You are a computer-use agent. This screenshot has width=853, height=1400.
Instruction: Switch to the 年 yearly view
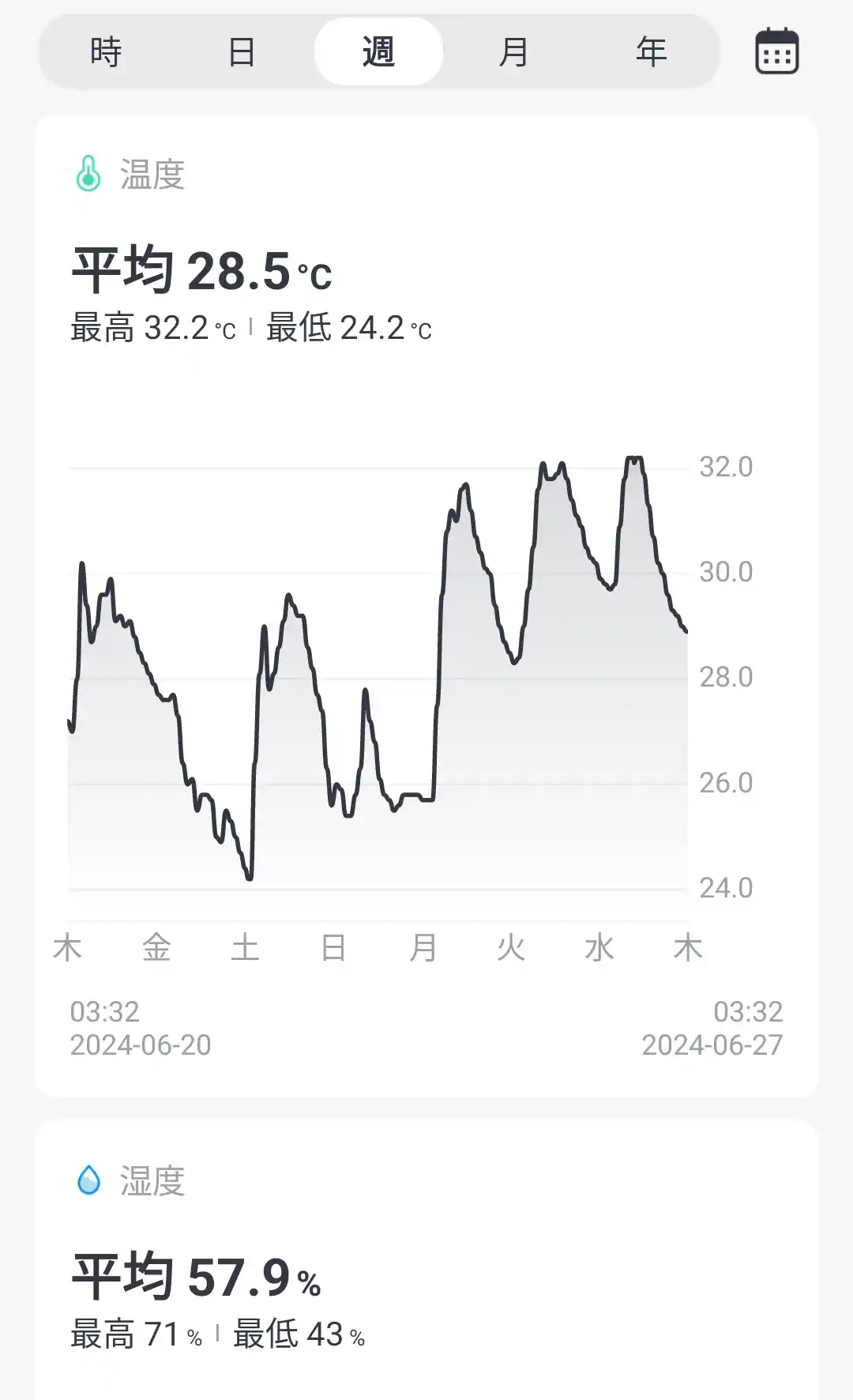click(649, 51)
